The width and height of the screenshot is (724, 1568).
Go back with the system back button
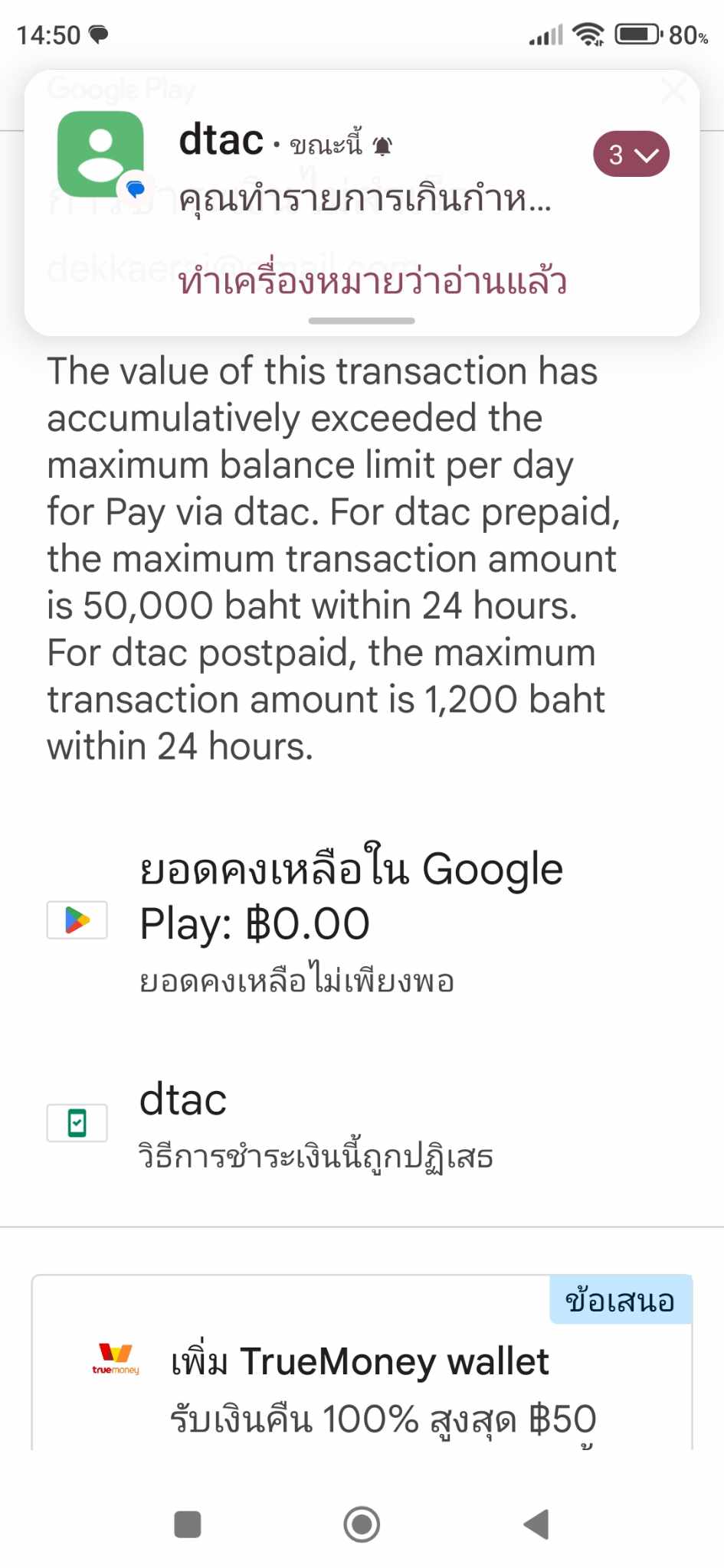(x=536, y=1524)
